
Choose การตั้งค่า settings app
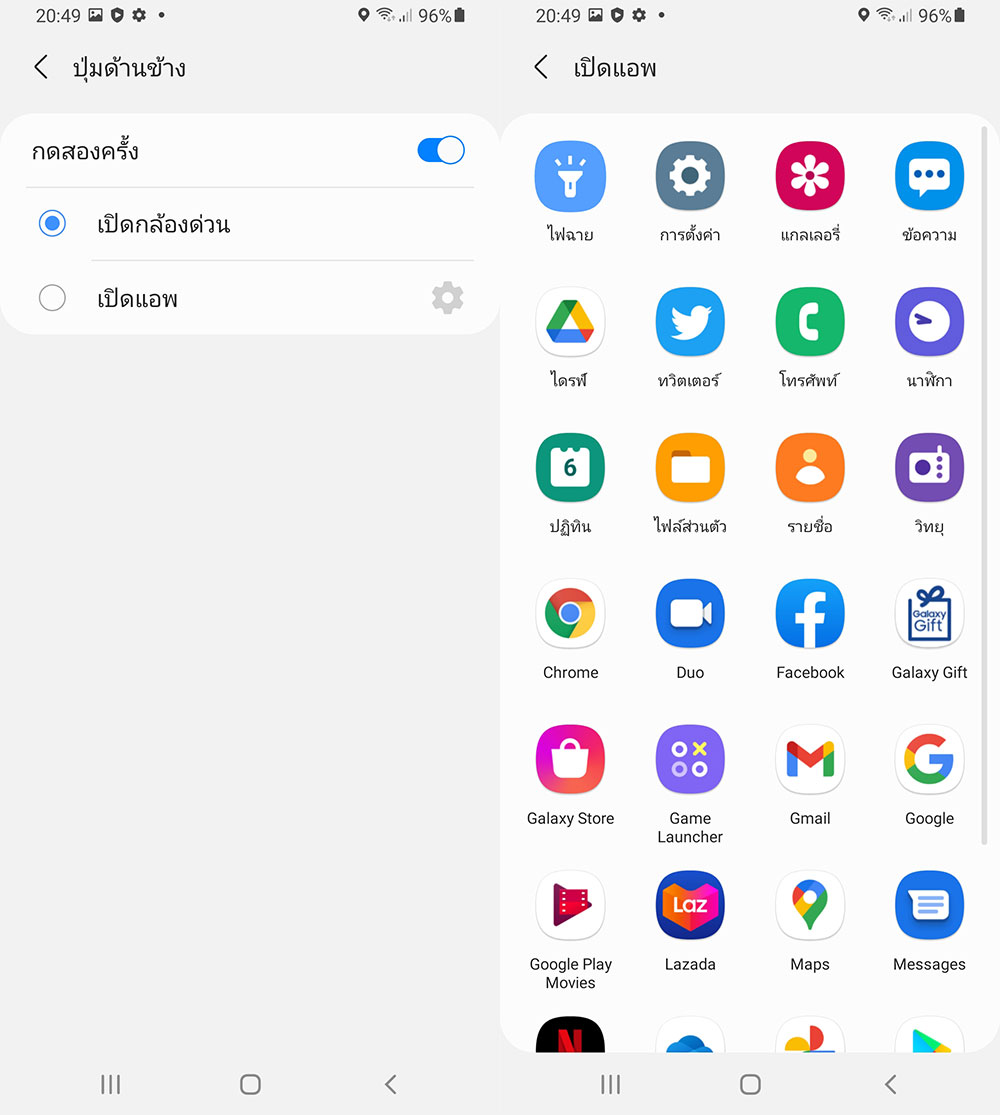pyautogui.click(x=690, y=176)
